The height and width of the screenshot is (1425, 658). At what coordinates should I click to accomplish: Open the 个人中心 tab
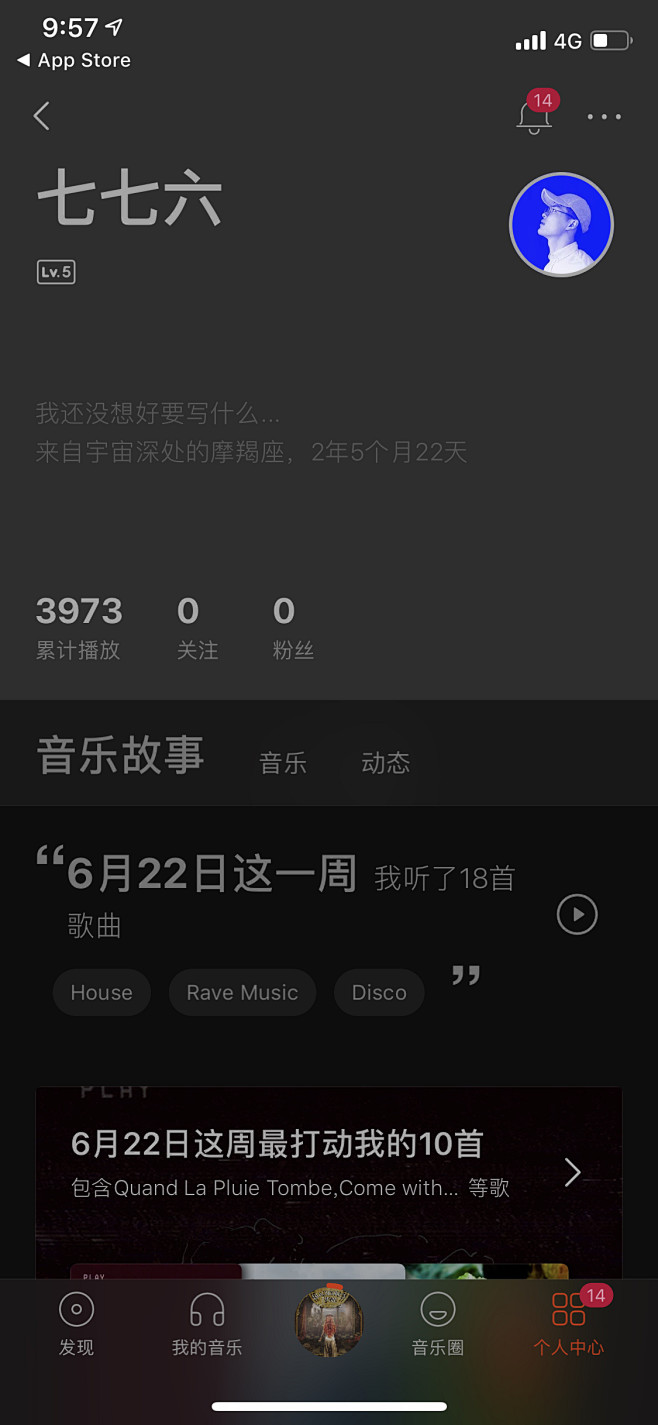click(568, 1323)
